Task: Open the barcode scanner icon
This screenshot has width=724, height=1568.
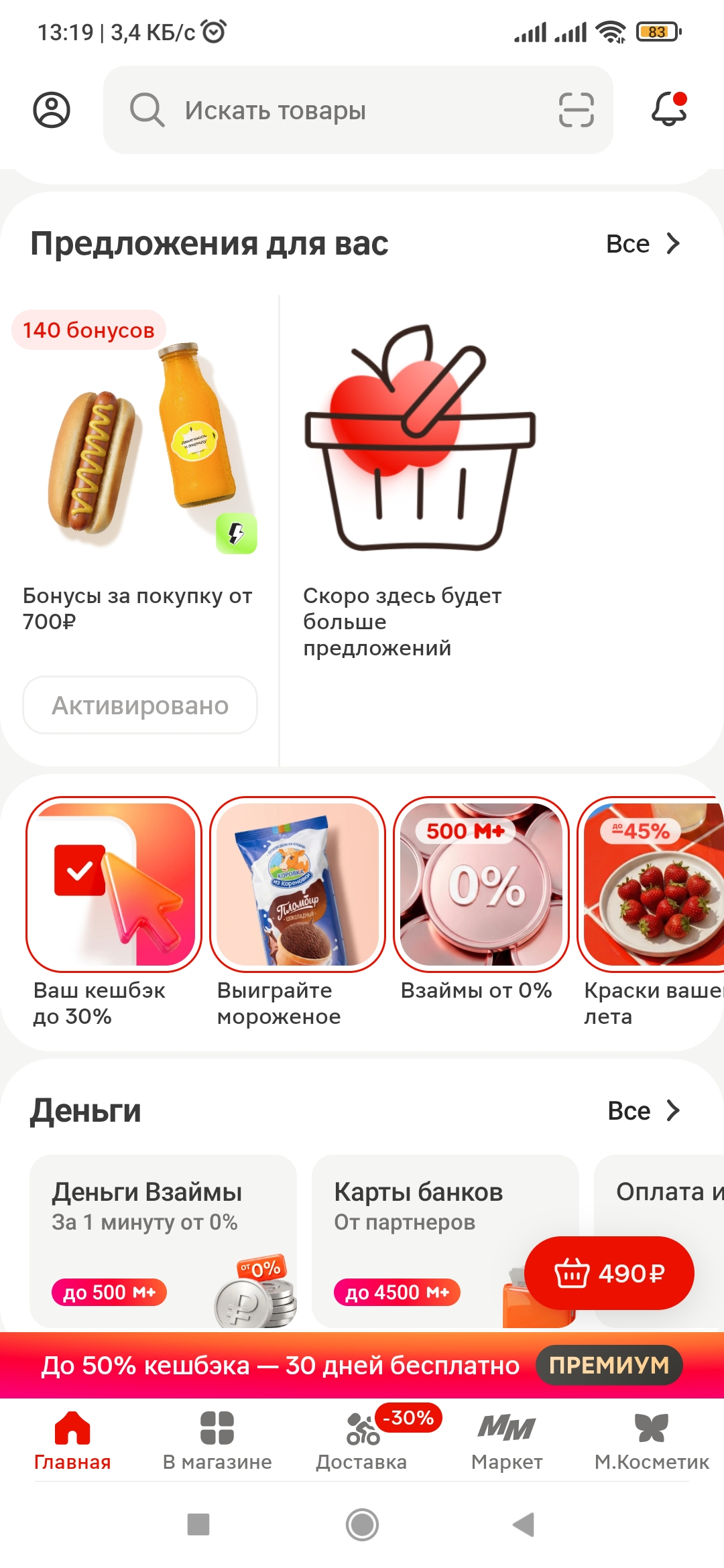Action: click(x=577, y=110)
